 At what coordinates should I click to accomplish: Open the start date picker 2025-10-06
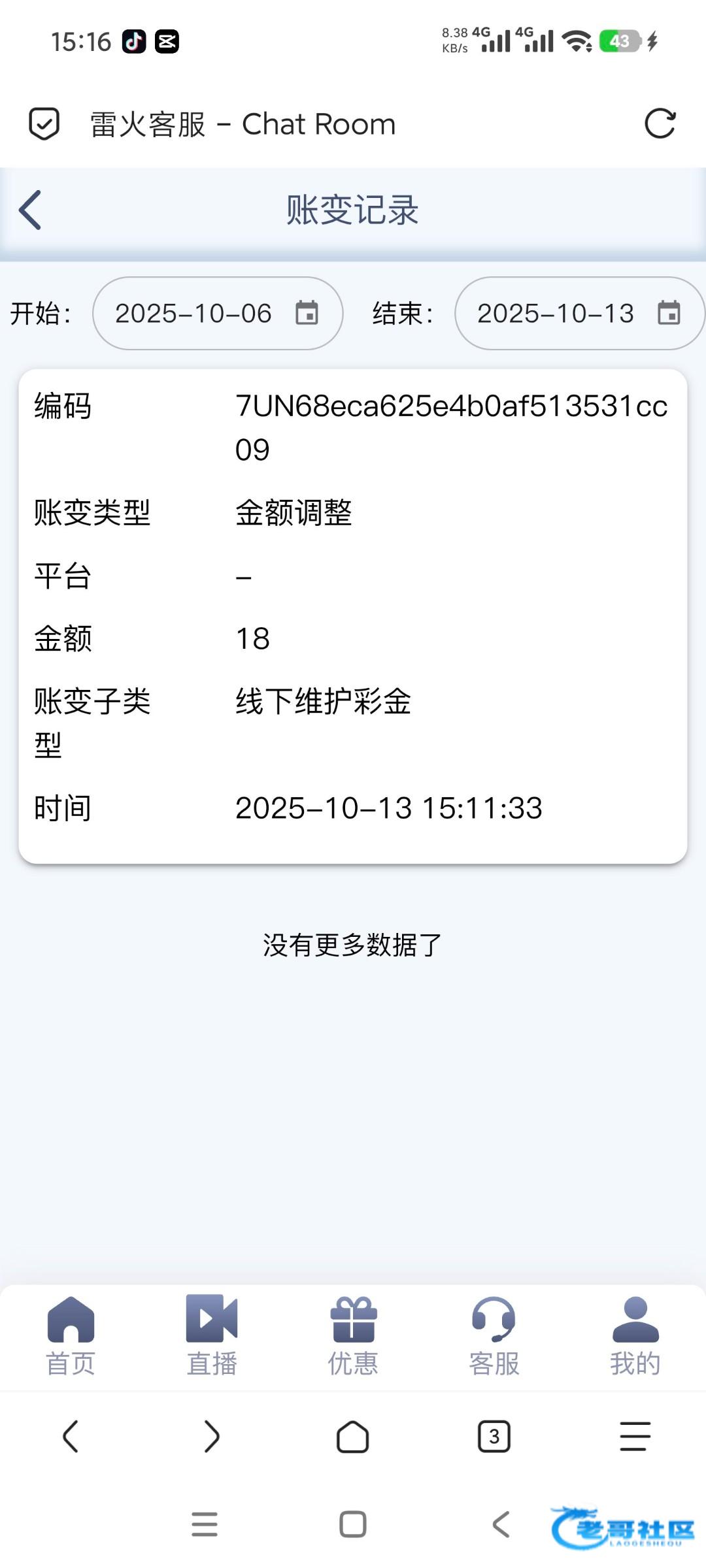pyautogui.click(x=218, y=313)
